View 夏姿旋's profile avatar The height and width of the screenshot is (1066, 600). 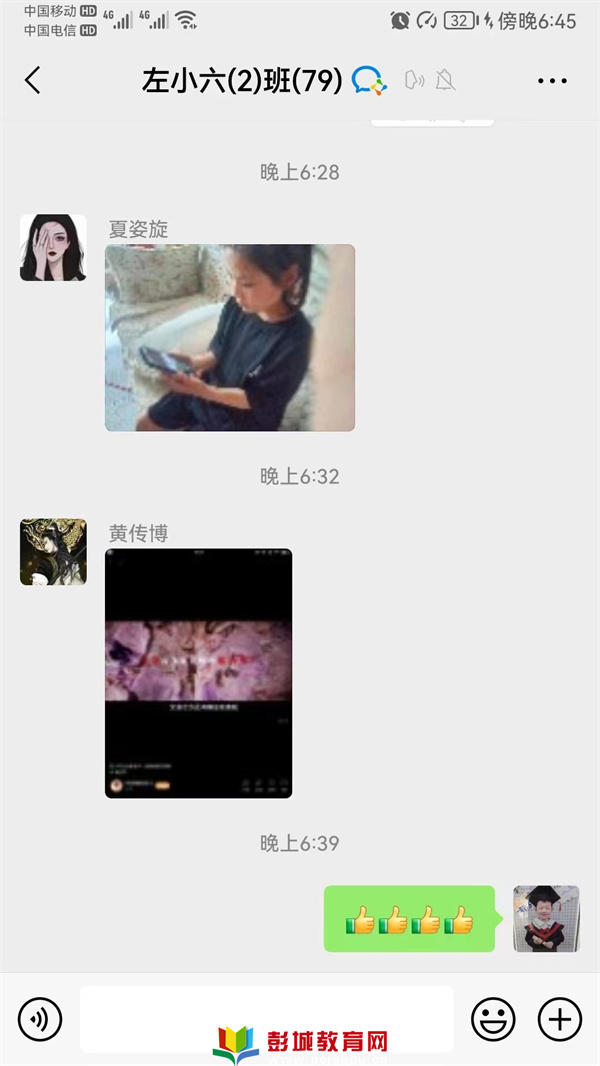(x=53, y=247)
